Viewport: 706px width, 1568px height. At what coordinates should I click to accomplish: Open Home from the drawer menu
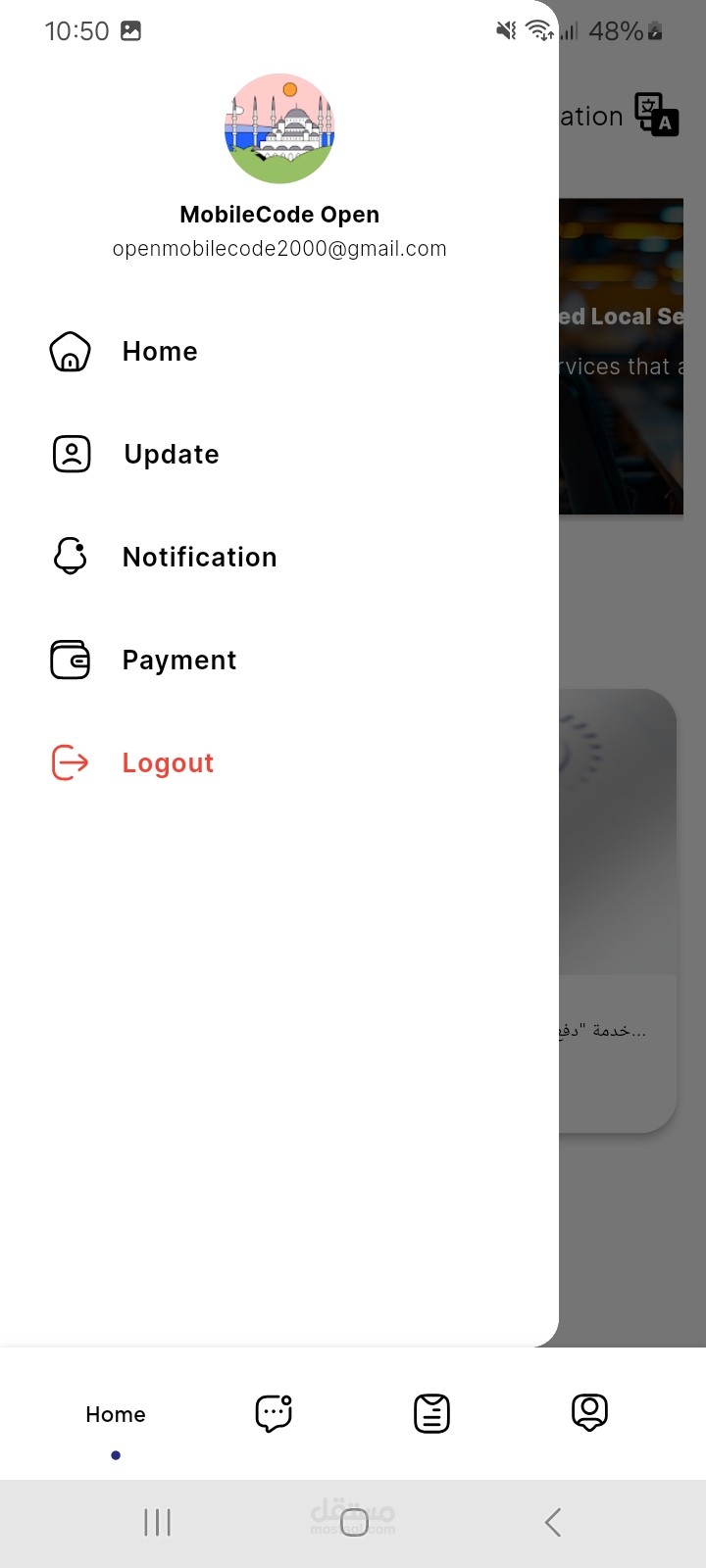click(159, 352)
